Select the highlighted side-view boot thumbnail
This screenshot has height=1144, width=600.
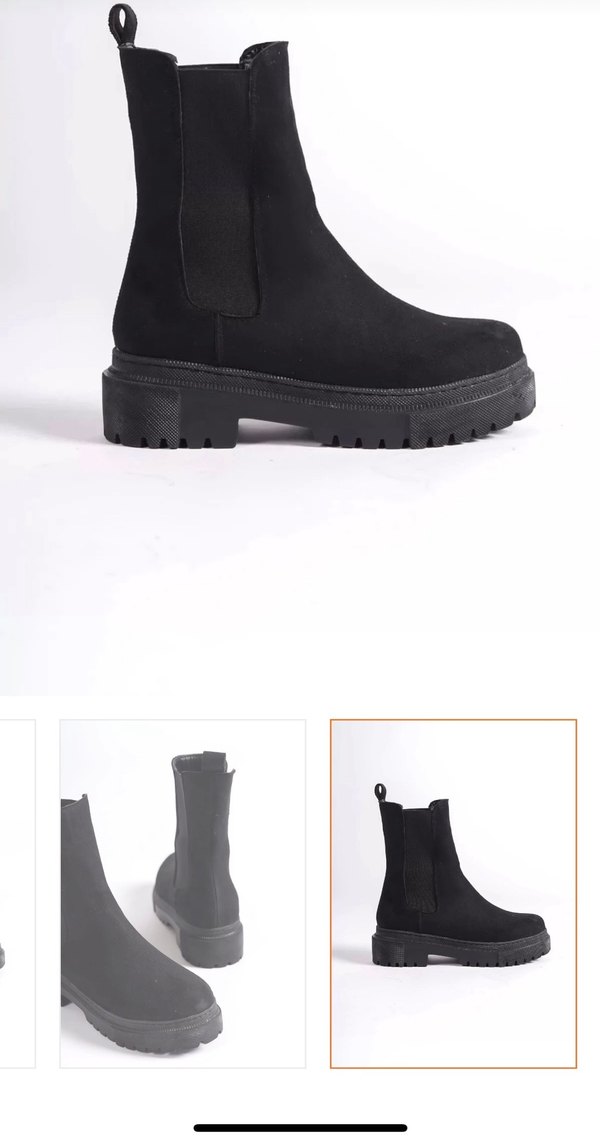(453, 893)
